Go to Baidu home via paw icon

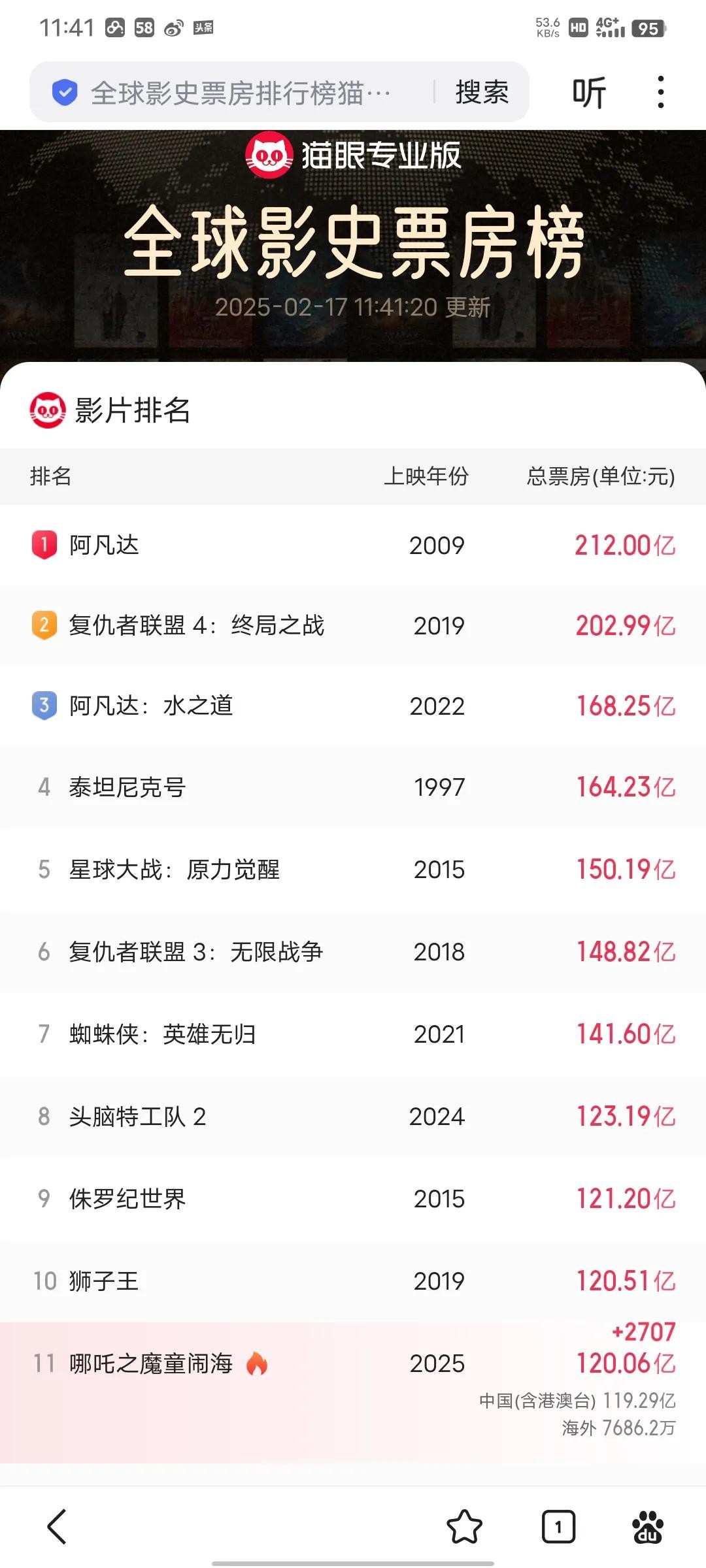[x=647, y=1527]
